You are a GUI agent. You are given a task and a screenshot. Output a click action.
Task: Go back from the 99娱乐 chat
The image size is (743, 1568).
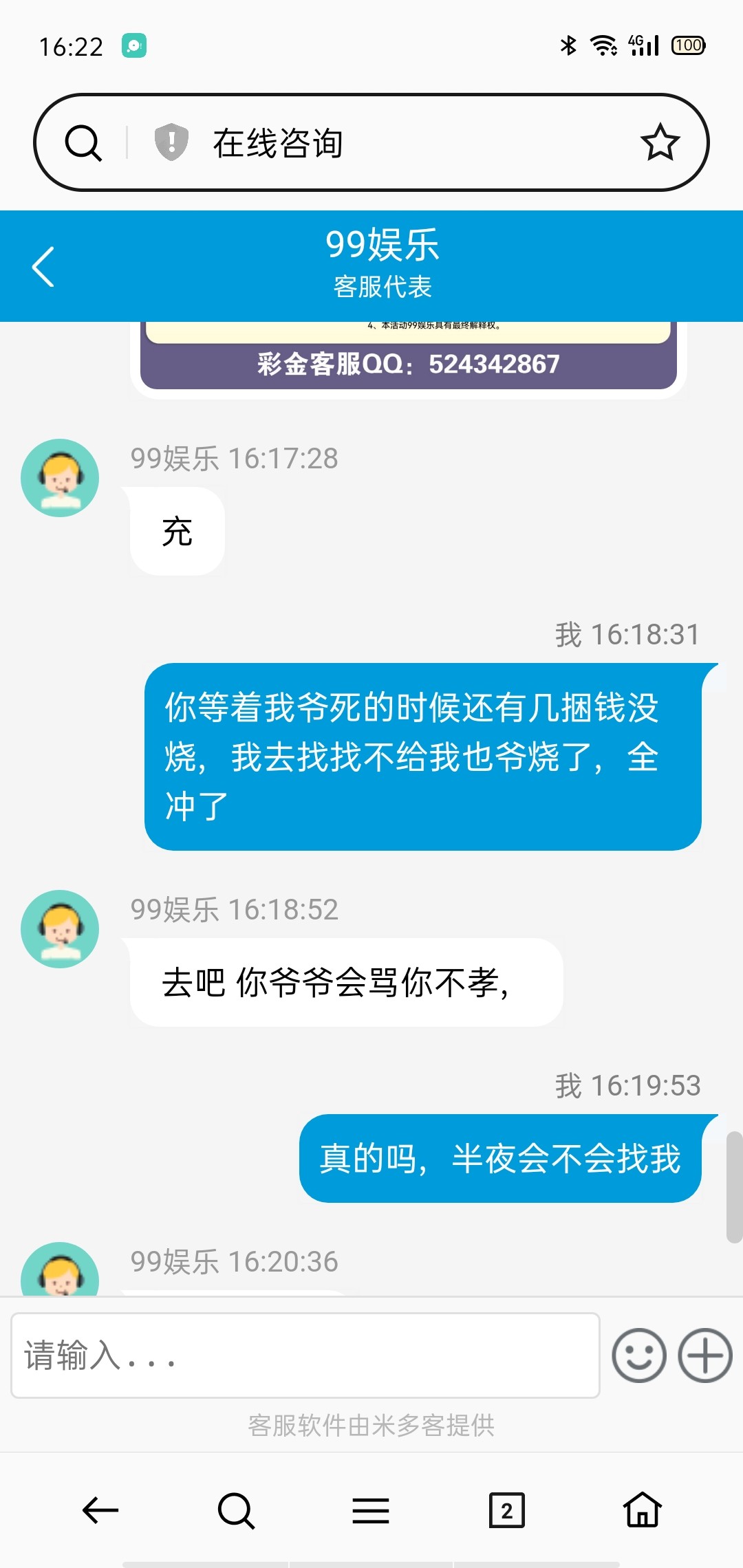pyautogui.click(x=43, y=266)
